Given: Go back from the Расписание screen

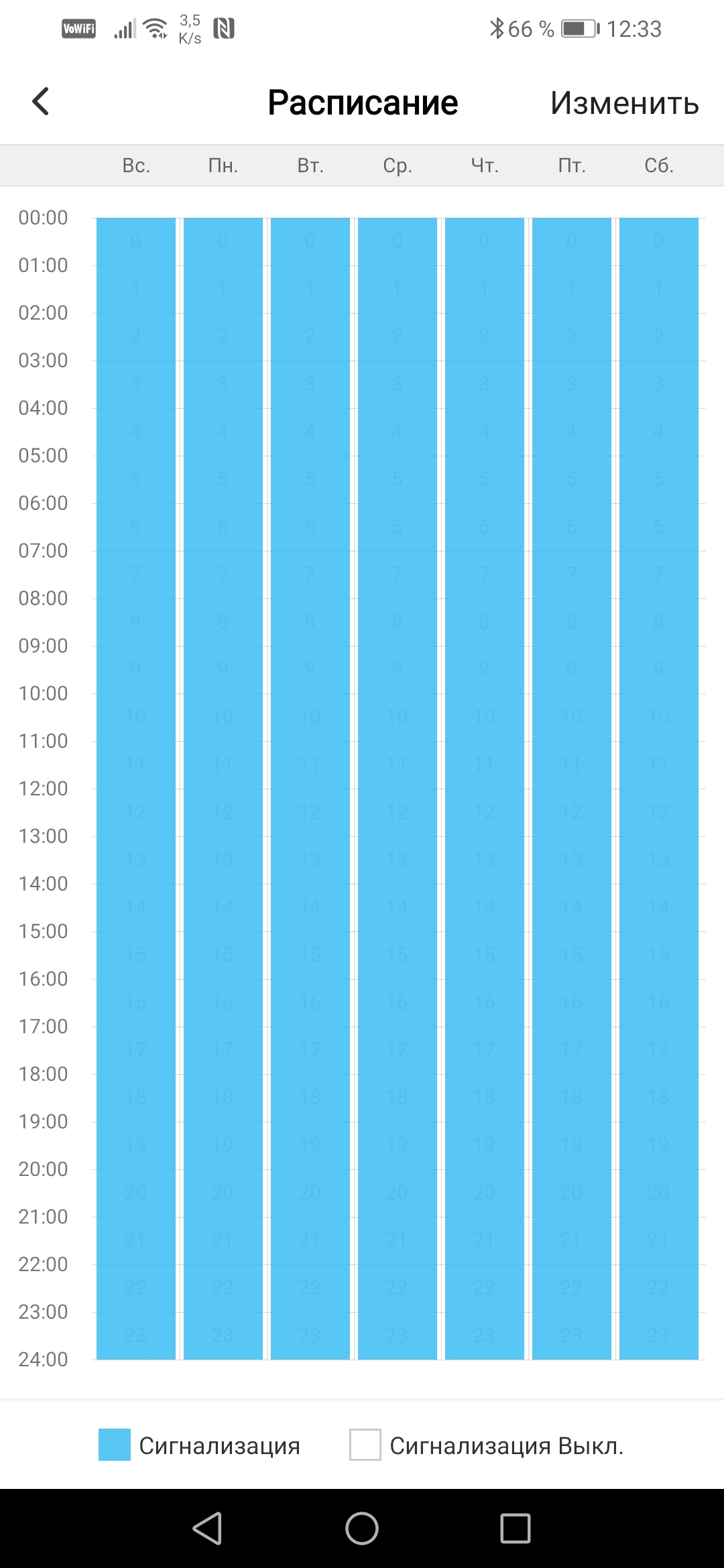Looking at the screenshot, I should [41, 102].
